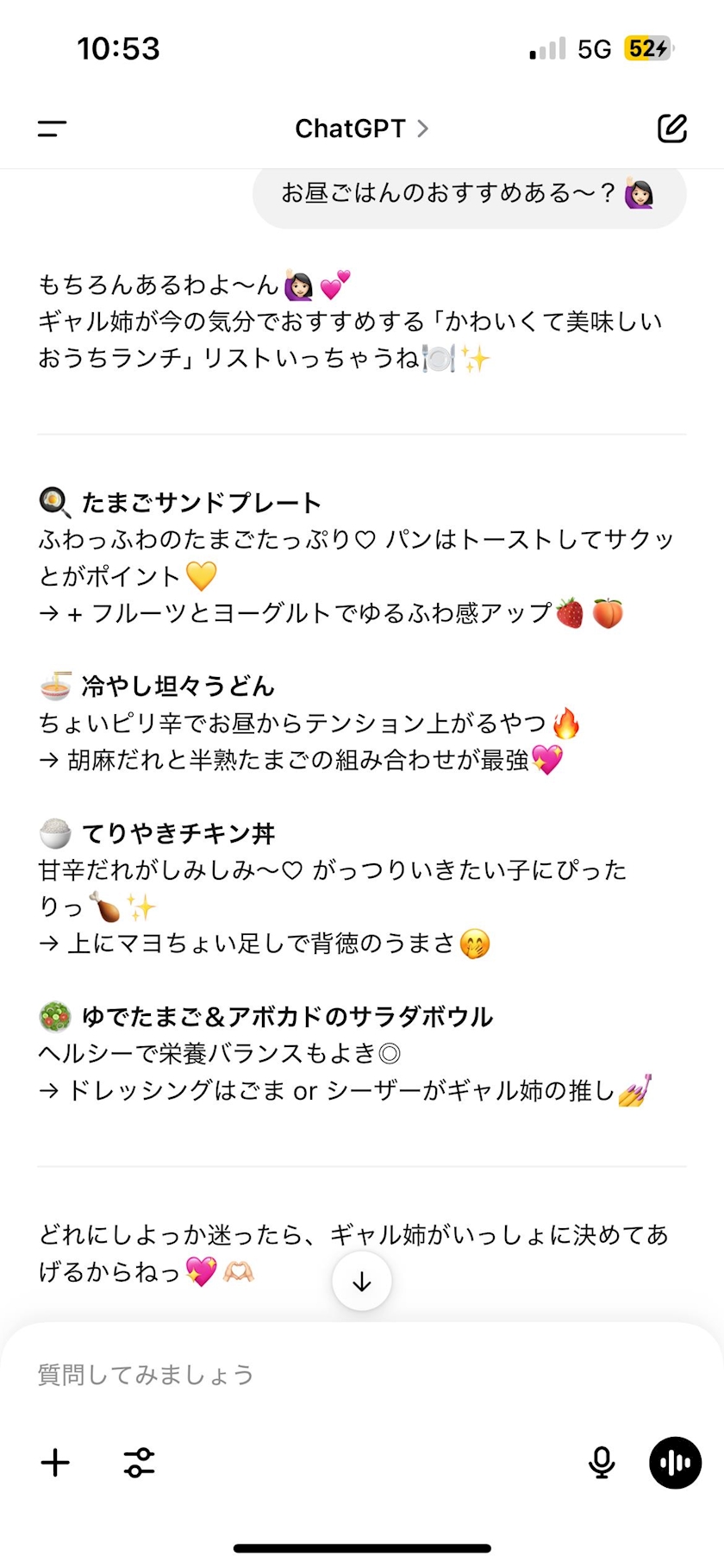This screenshot has width=724, height=1568.
Task: Add an attachment with the plus icon
Action: (55, 1463)
